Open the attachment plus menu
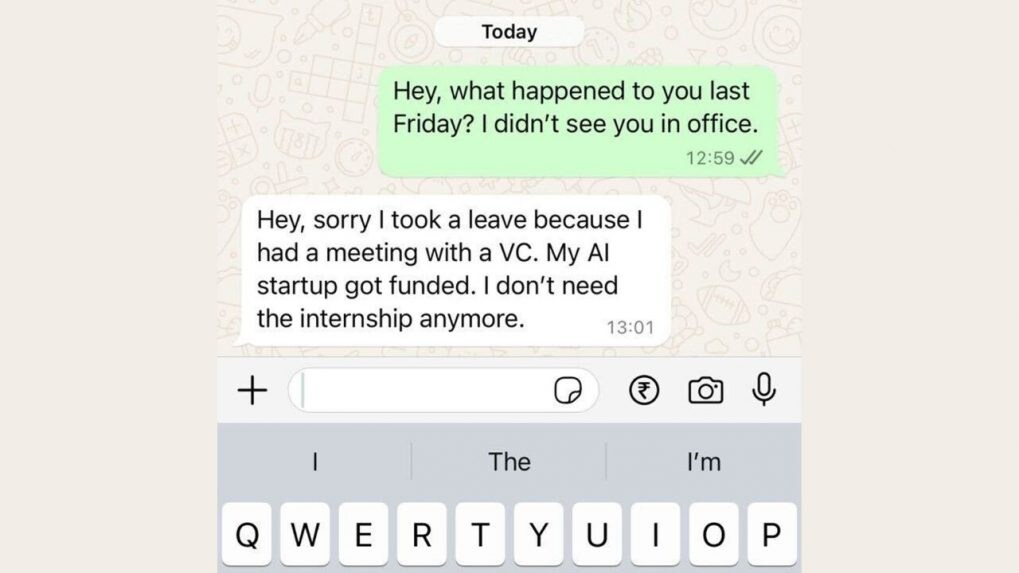Viewport: 1019px width, 573px height. (x=252, y=391)
